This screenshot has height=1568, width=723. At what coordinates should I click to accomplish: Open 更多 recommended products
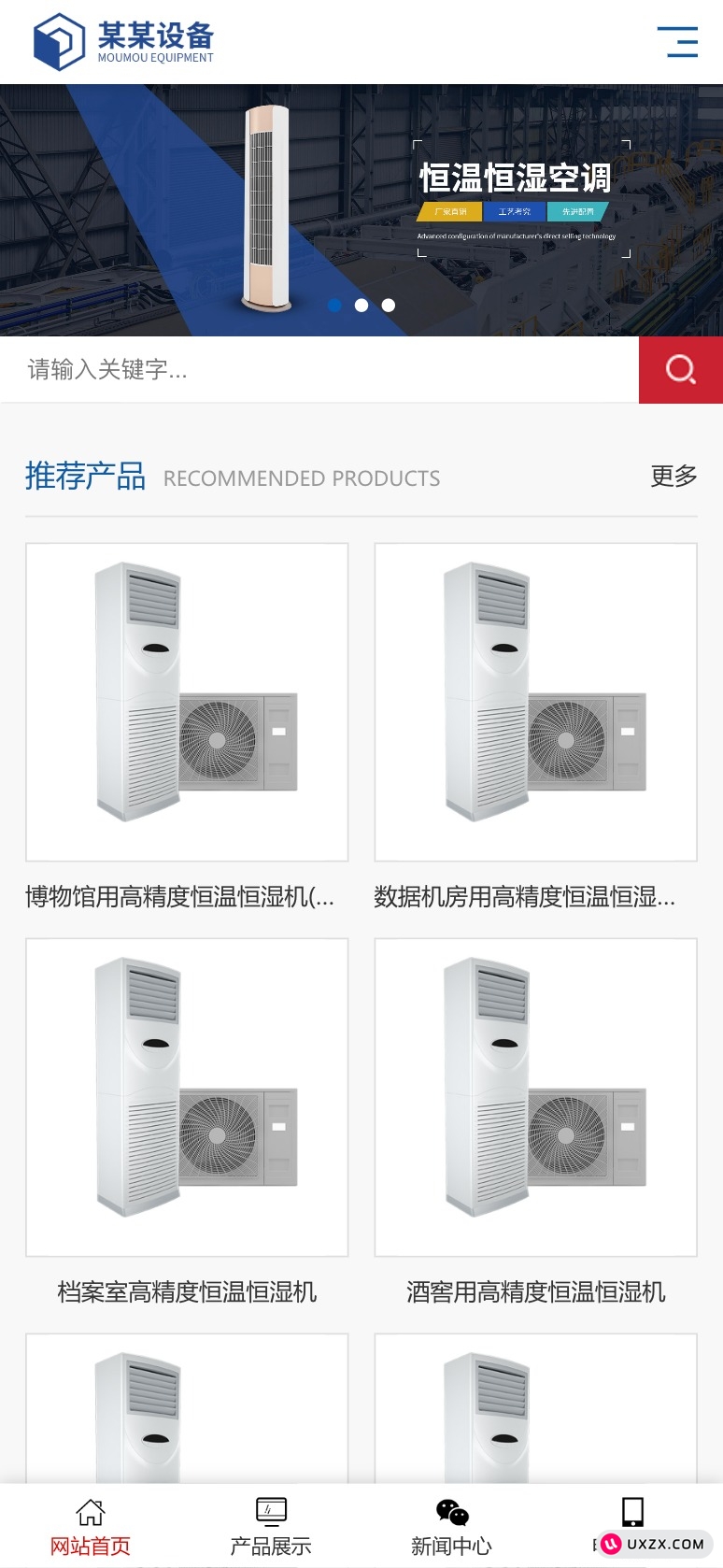(x=673, y=477)
